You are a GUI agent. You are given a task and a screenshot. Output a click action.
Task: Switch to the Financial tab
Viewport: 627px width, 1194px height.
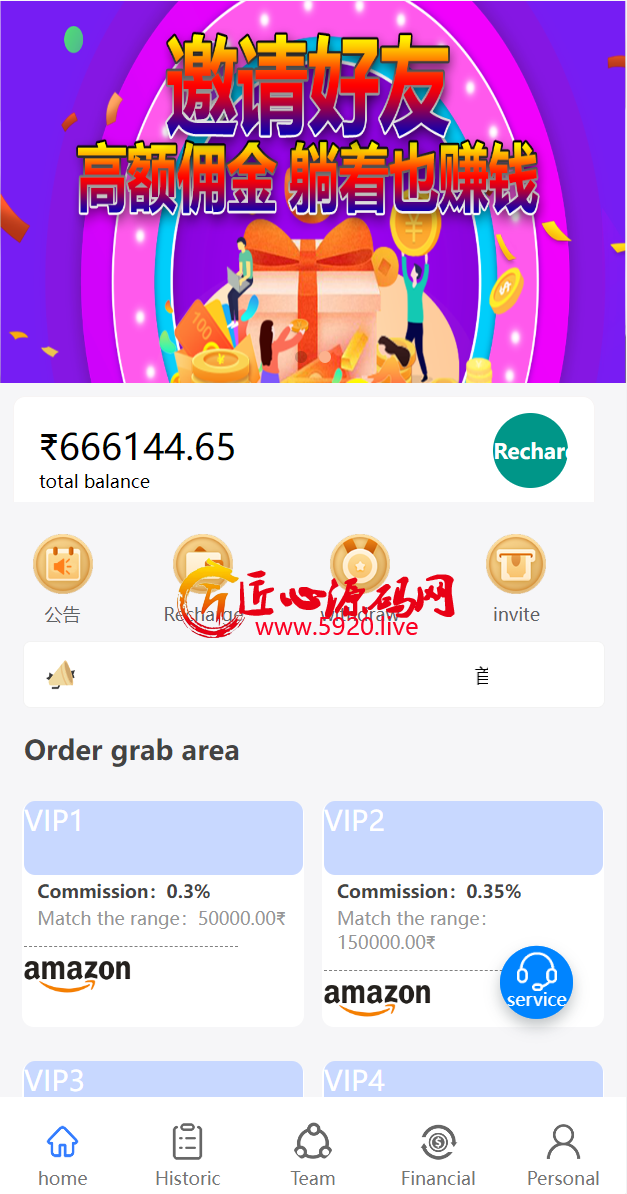point(438,1155)
